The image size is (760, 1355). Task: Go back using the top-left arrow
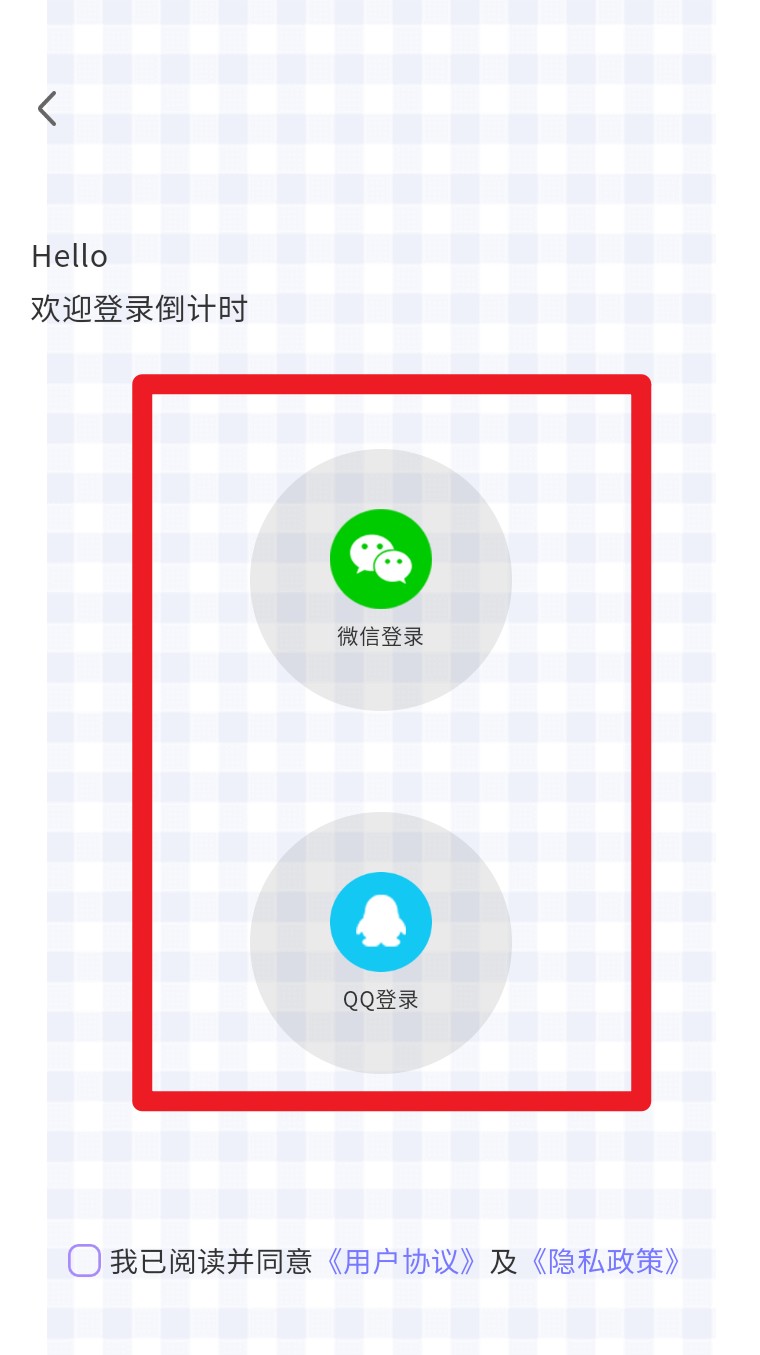click(x=46, y=108)
